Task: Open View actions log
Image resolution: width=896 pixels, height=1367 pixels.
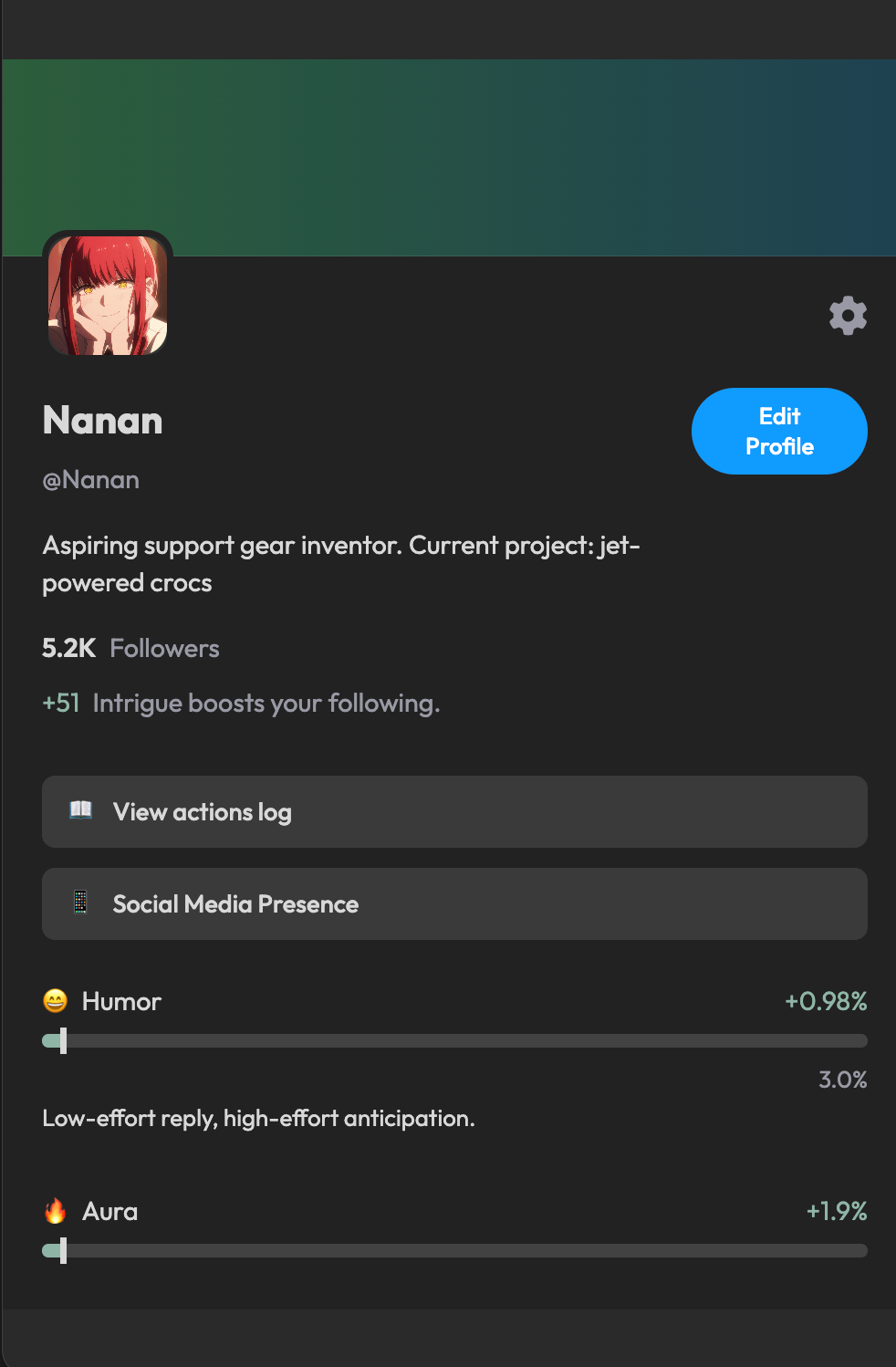Action: coord(454,812)
